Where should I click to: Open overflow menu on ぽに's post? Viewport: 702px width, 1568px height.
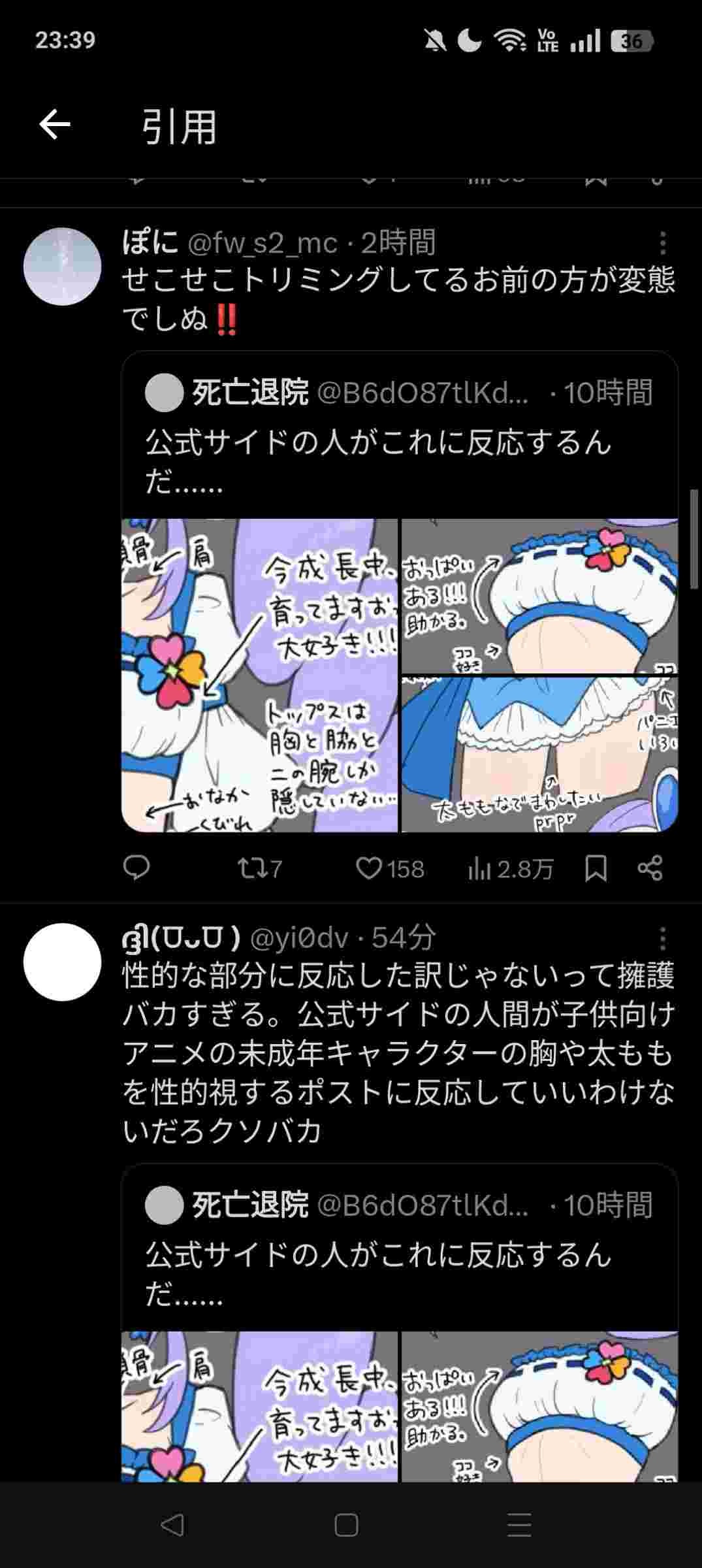click(662, 244)
